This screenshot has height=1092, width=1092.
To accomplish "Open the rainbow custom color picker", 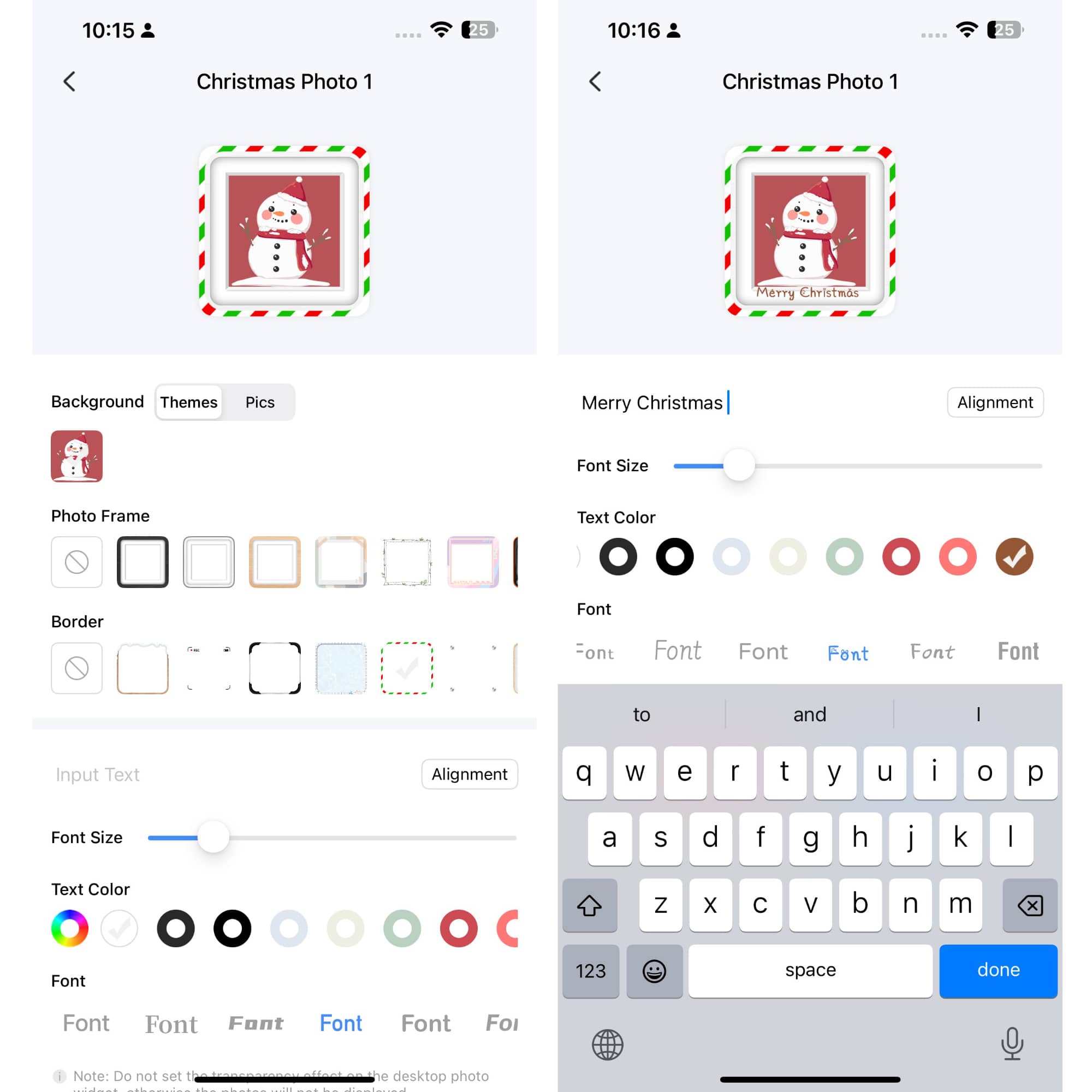I will 69,928.
